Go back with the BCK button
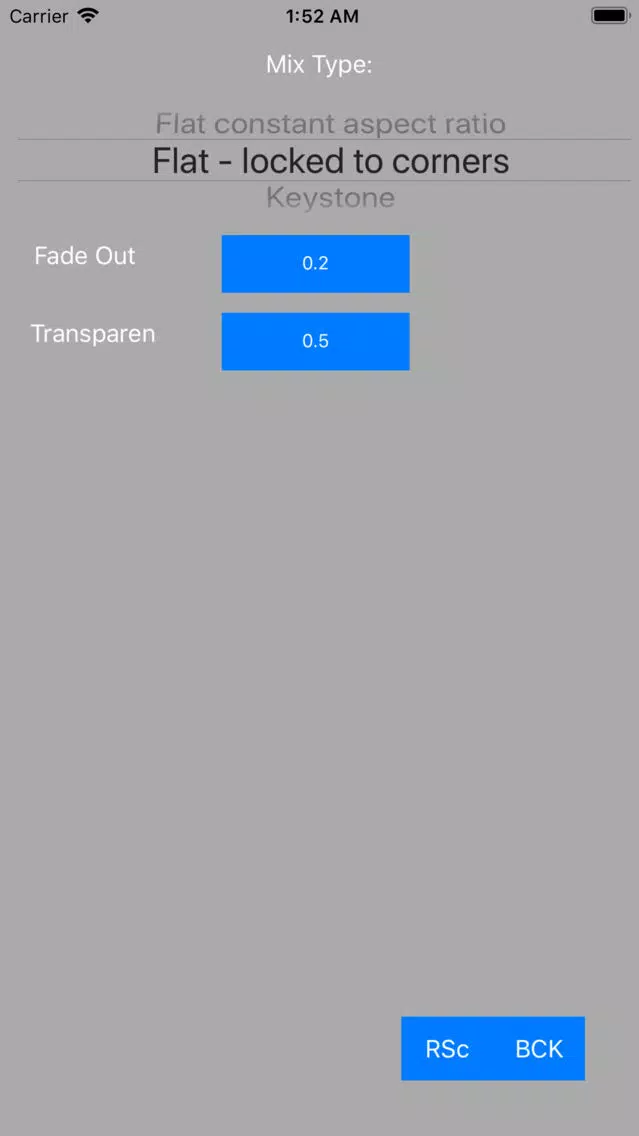Image resolution: width=639 pixels, height=1136 pixels. tap(539, 1048)
